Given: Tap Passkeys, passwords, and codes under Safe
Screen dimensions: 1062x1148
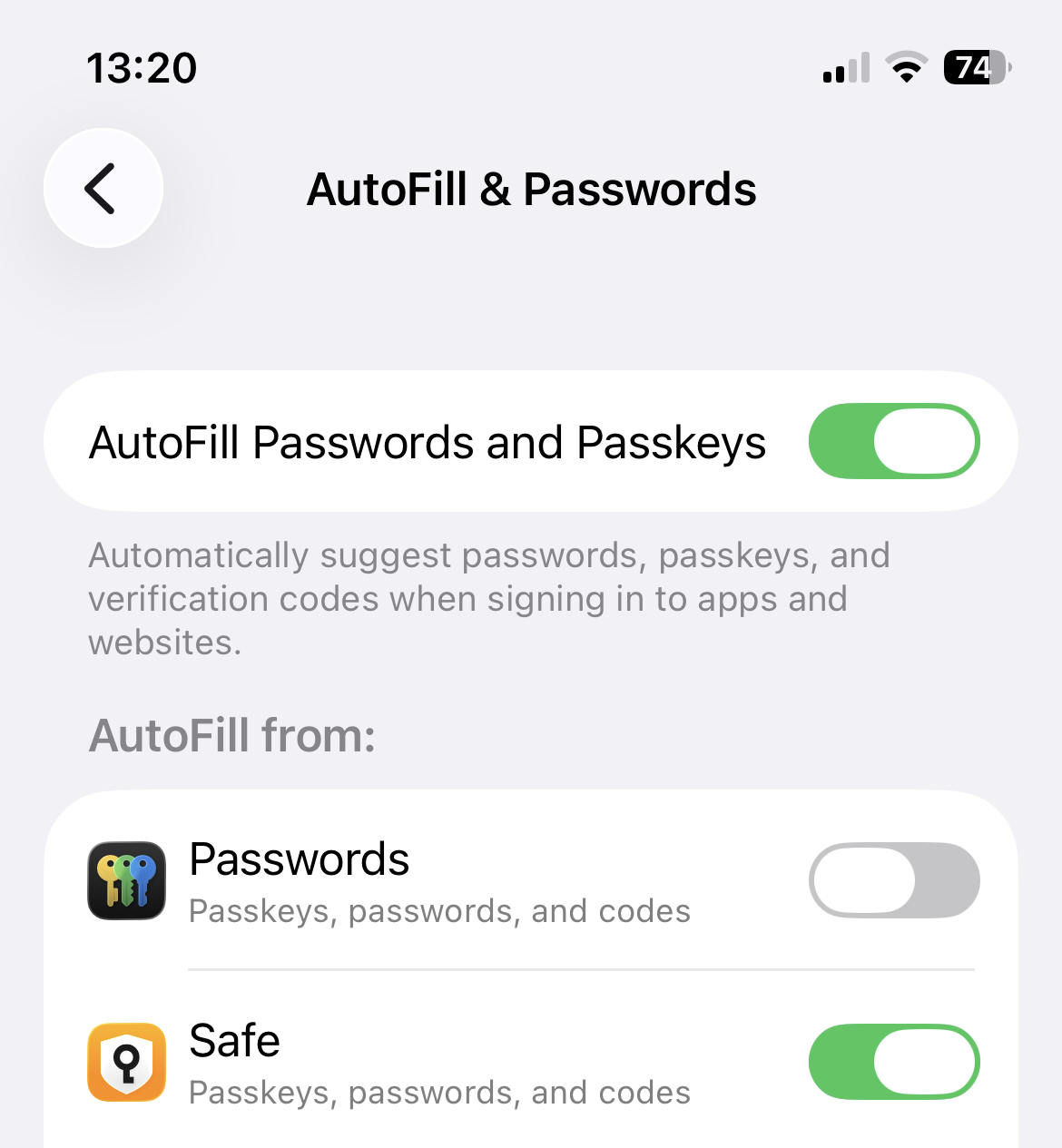Looking at the screenshot, I should (x=439, y=1093).
